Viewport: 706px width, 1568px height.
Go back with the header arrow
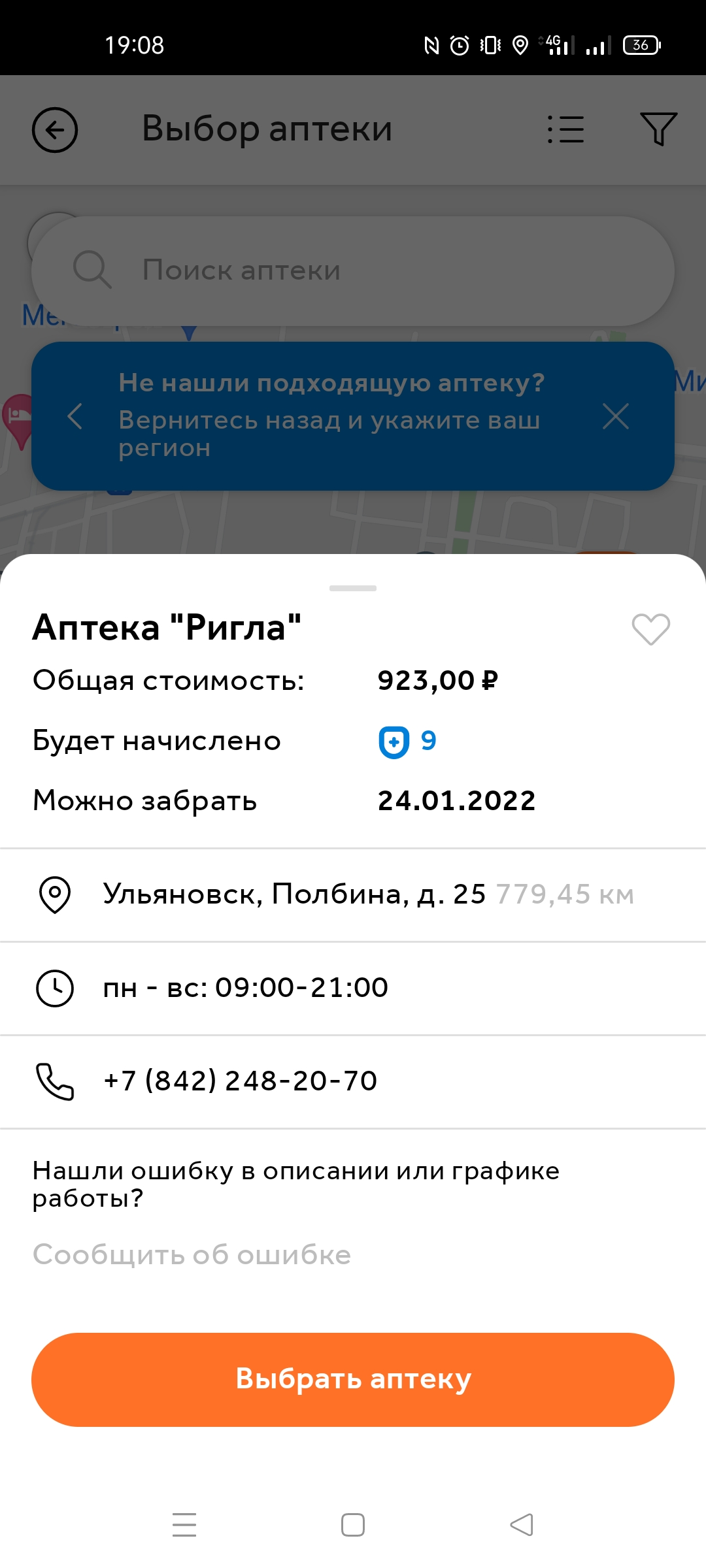point(55,129)
